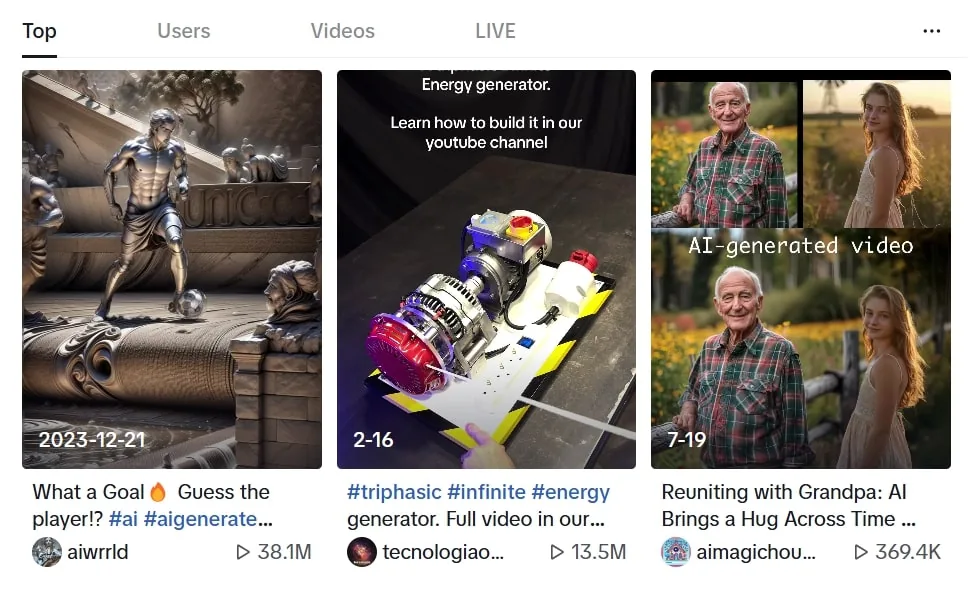Visit the aimagichou... creator profile

(x=754, y=551)
